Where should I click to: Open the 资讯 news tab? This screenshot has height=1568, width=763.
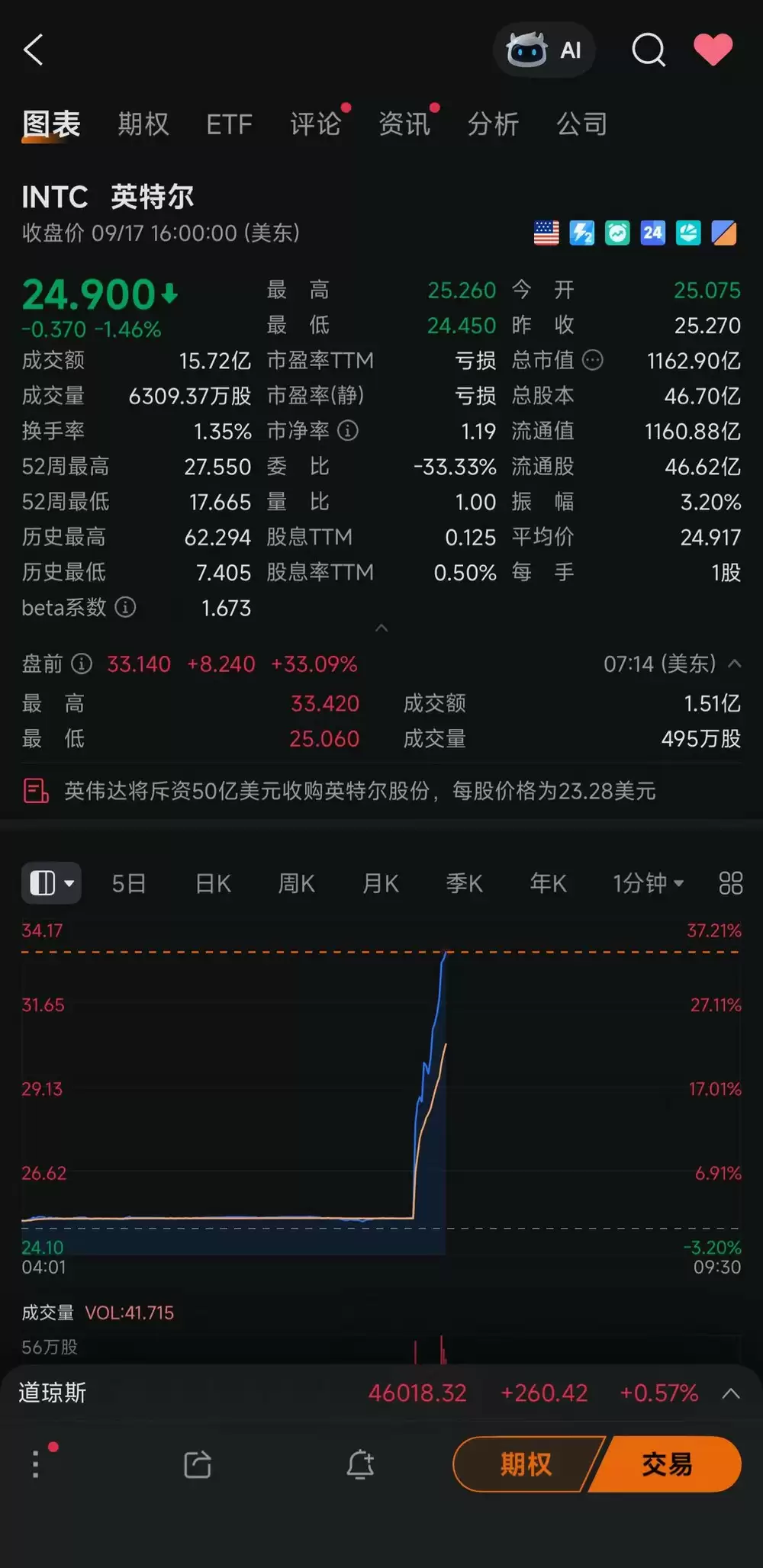coord(404,124)
